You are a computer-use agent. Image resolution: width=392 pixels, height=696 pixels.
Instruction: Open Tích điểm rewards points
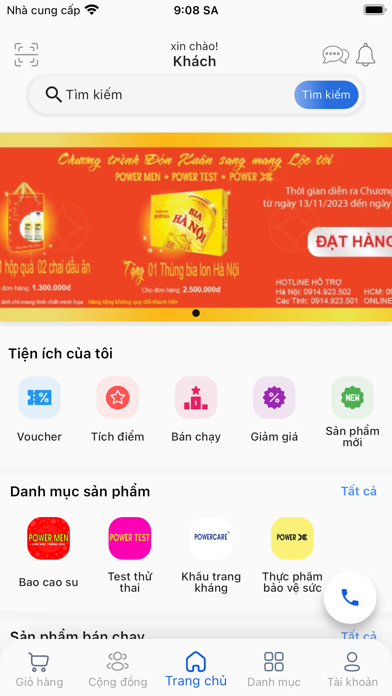[x=118, y=409]
